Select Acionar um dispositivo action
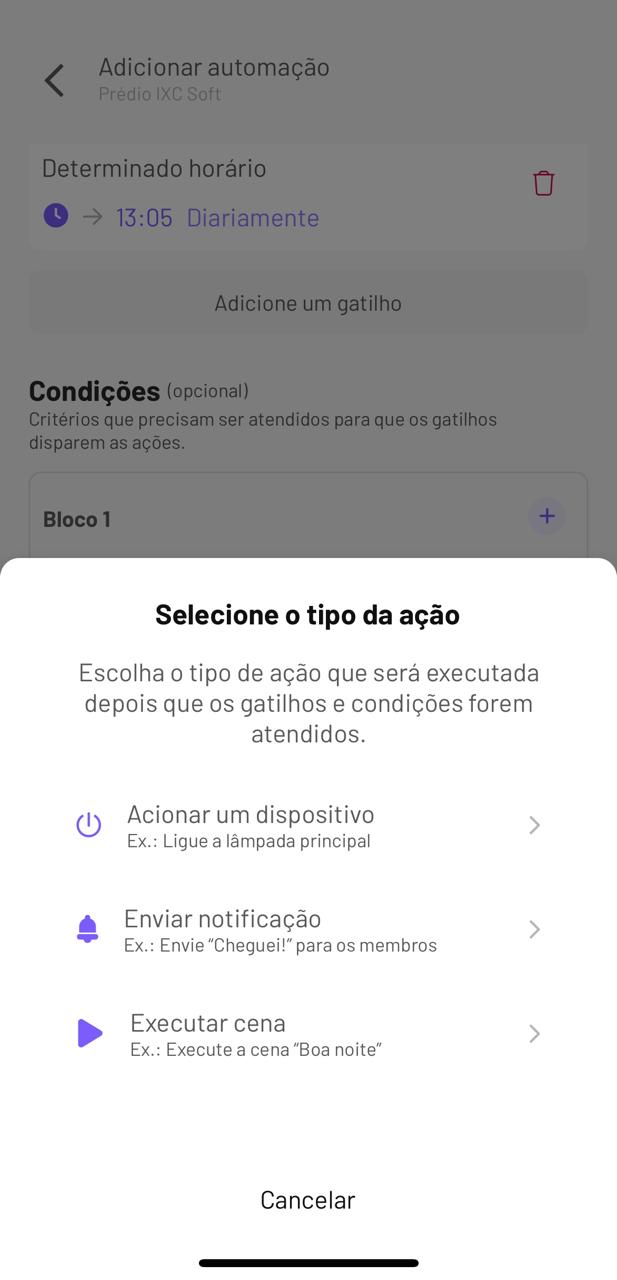Viewport: 617px width, 1280px height. pyautogui.click(x=308, y=826)
